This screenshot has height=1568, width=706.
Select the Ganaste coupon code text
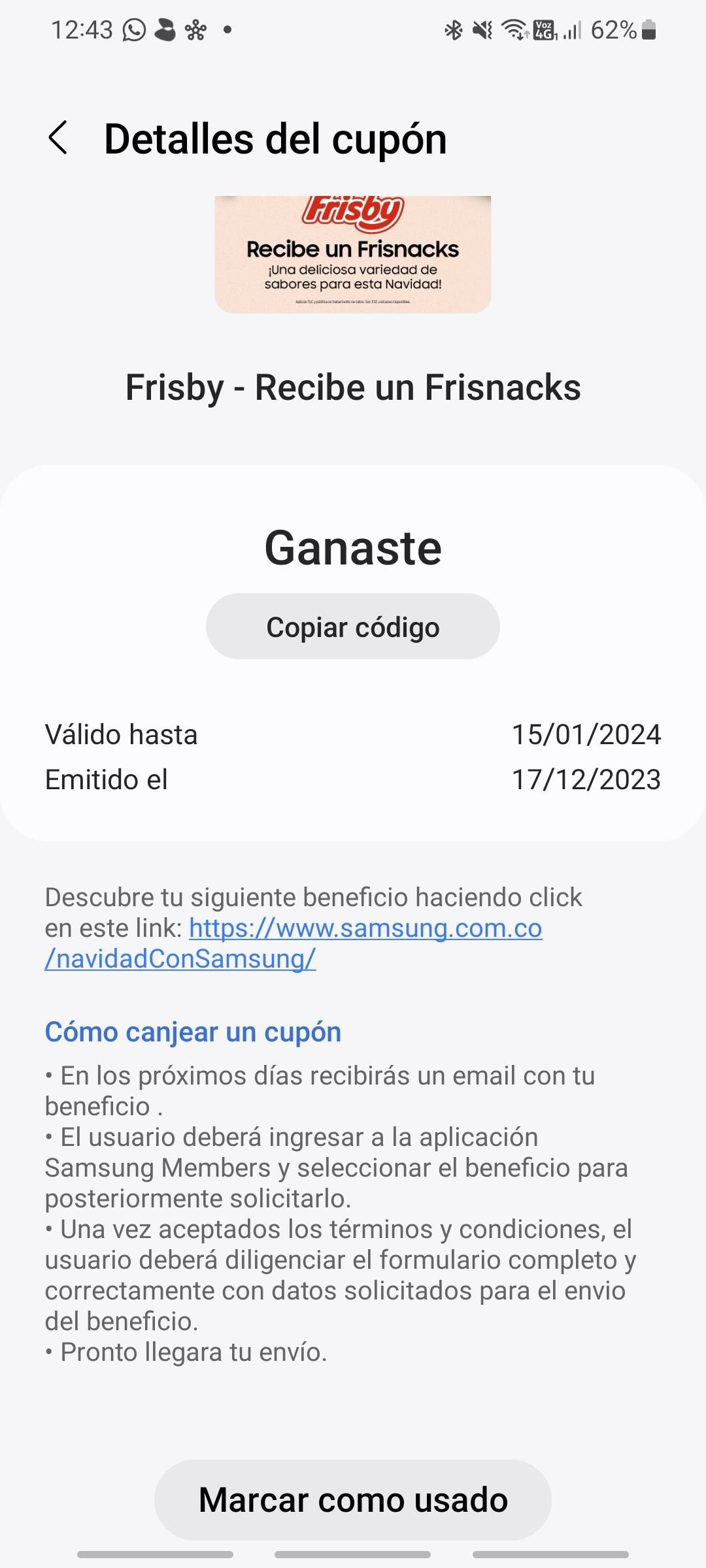pyautogui.click(x=353, y=549)
